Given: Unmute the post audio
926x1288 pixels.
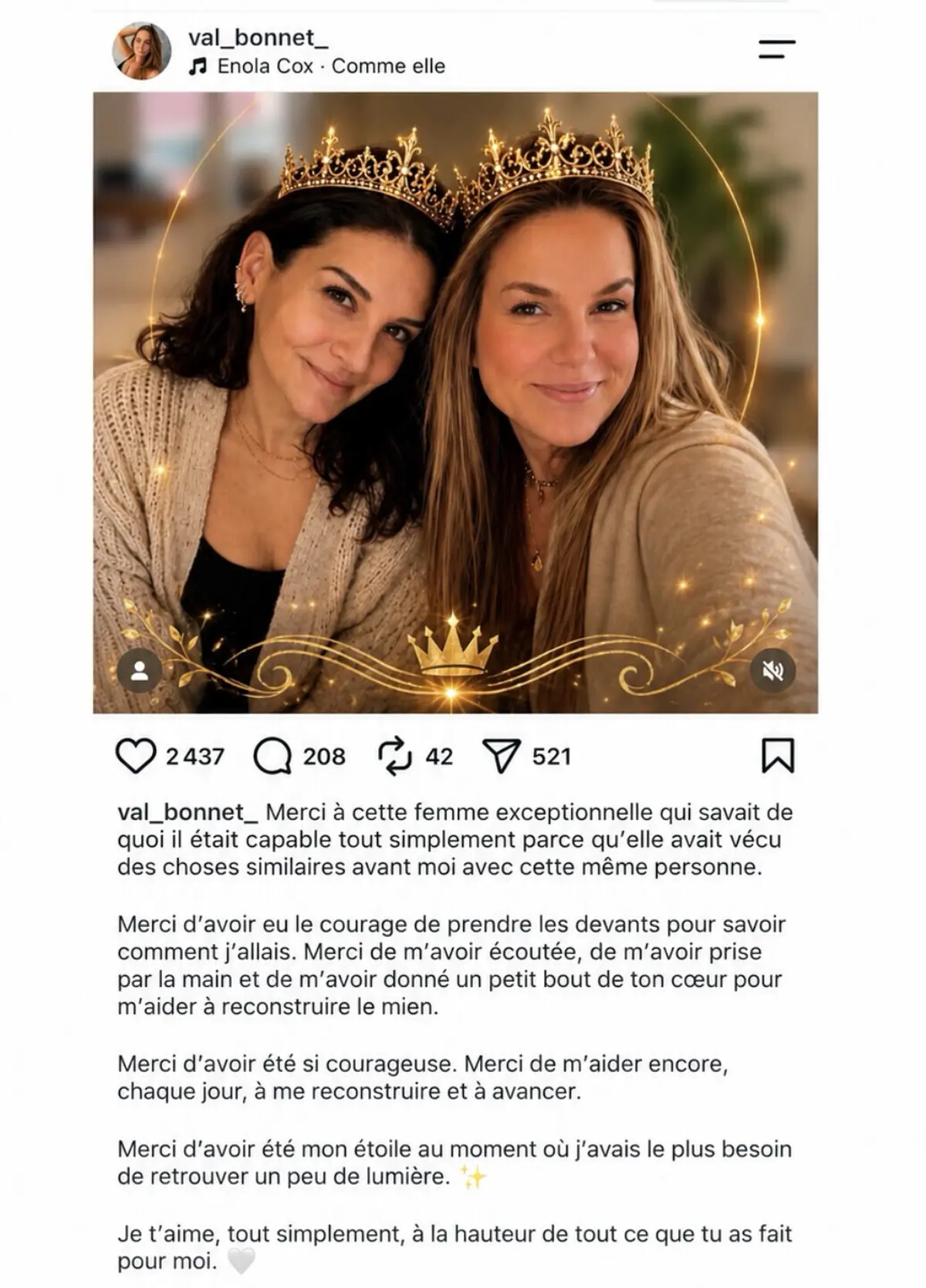Looking at the screenshot, I should pyautogui.click(x=772, y=671).
